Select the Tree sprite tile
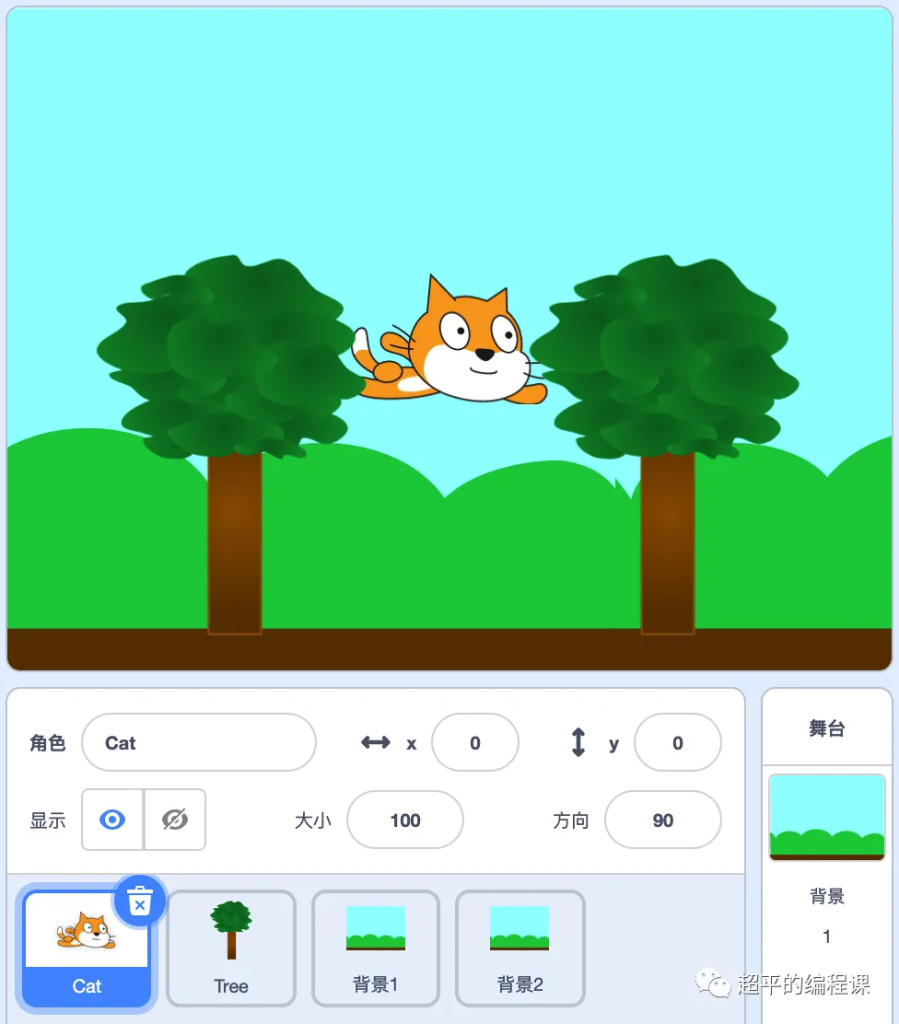899x1024 pixels. [231, 948]
